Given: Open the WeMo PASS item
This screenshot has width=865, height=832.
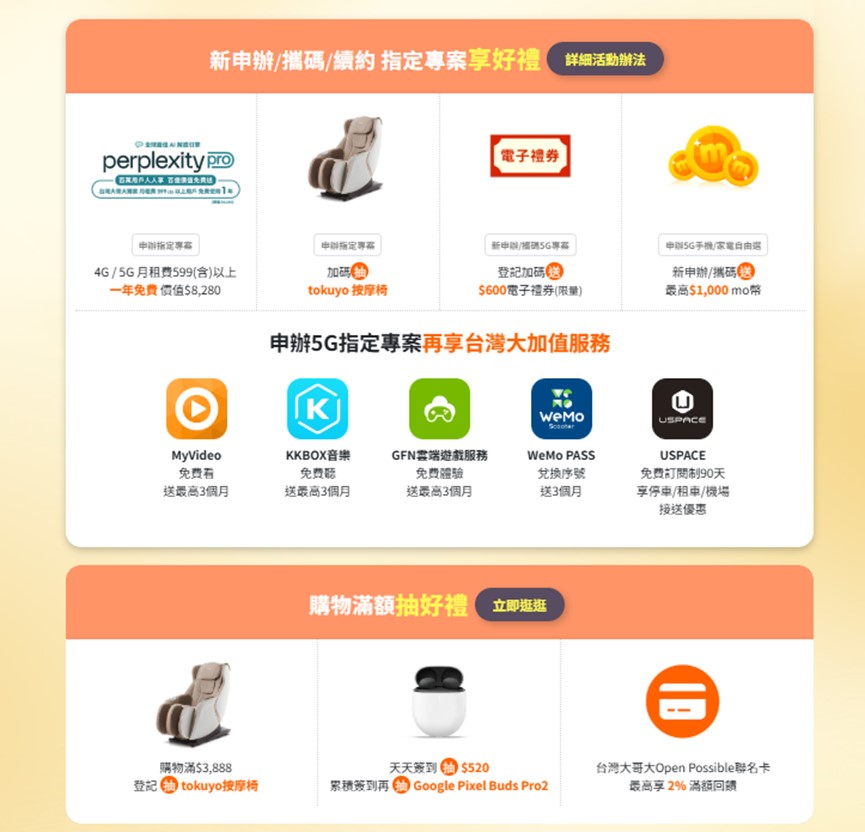Looking at the screenshot, I should (x=561, y=409).
